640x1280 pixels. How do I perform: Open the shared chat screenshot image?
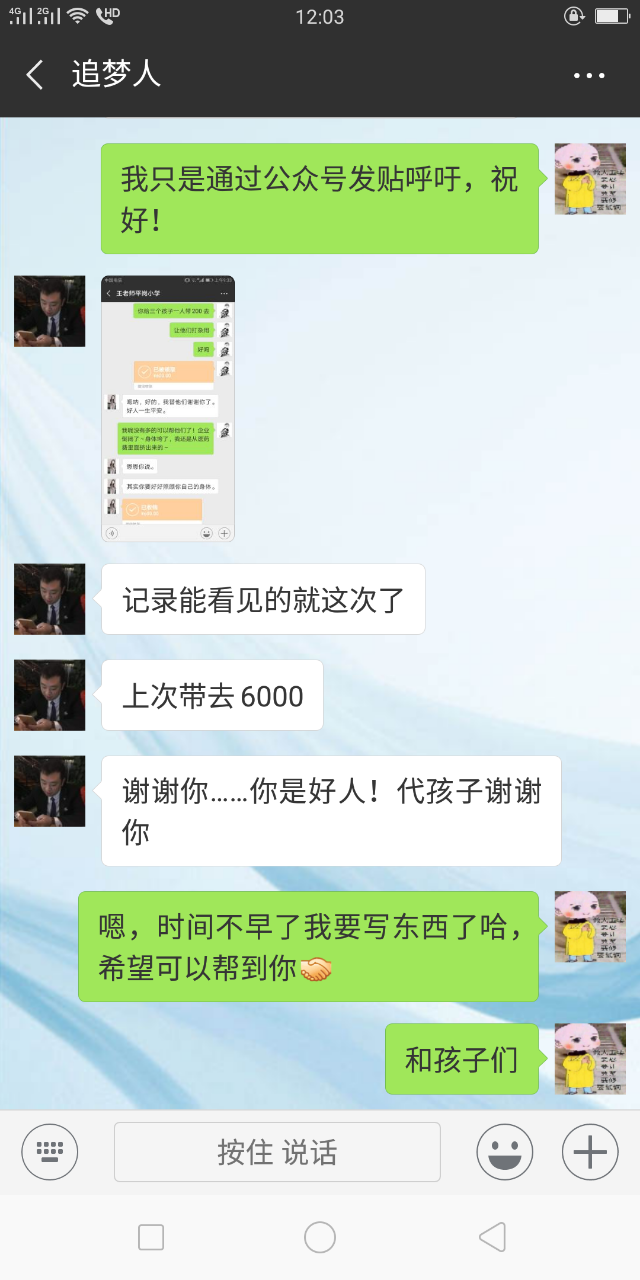pyautogui.click(x=168, y=409)
